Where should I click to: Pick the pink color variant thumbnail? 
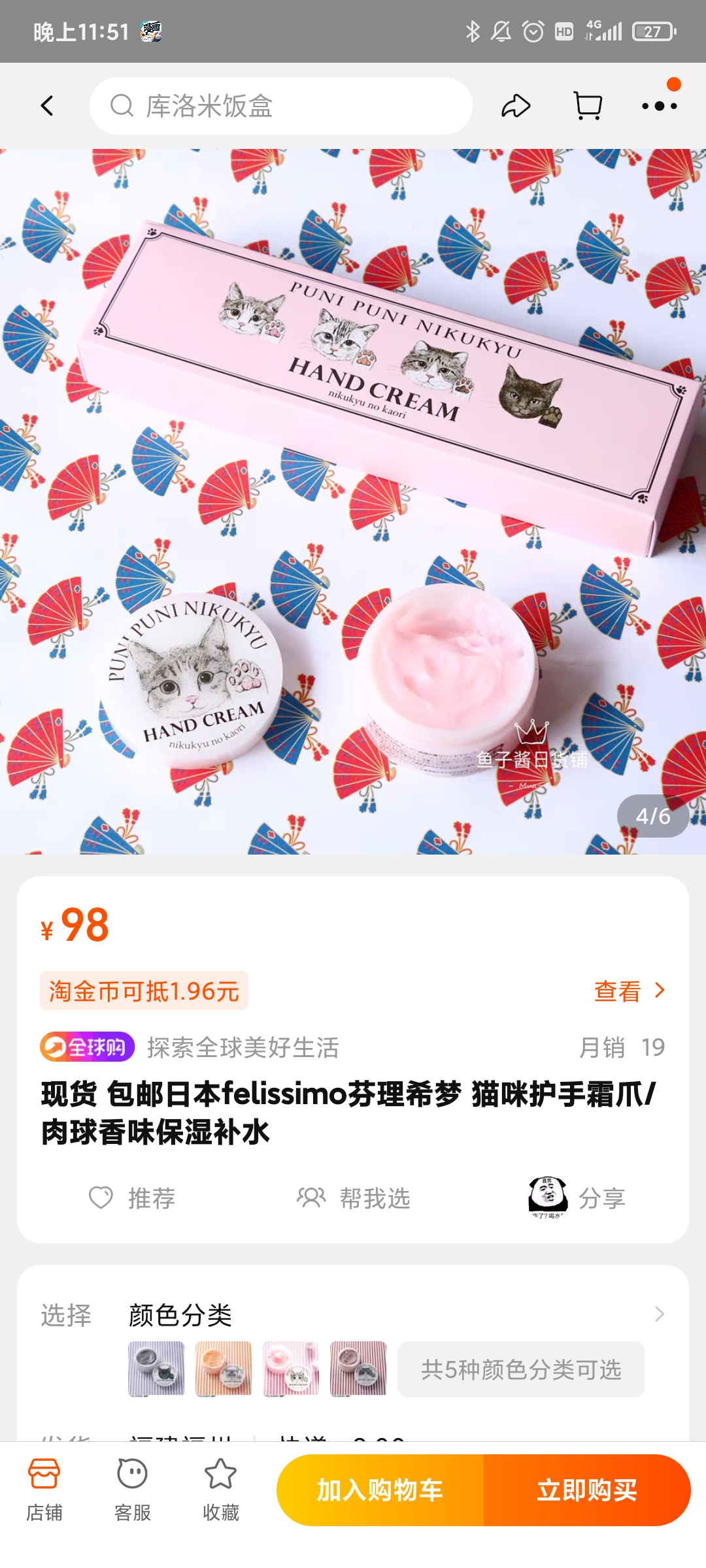(291, 1369)
